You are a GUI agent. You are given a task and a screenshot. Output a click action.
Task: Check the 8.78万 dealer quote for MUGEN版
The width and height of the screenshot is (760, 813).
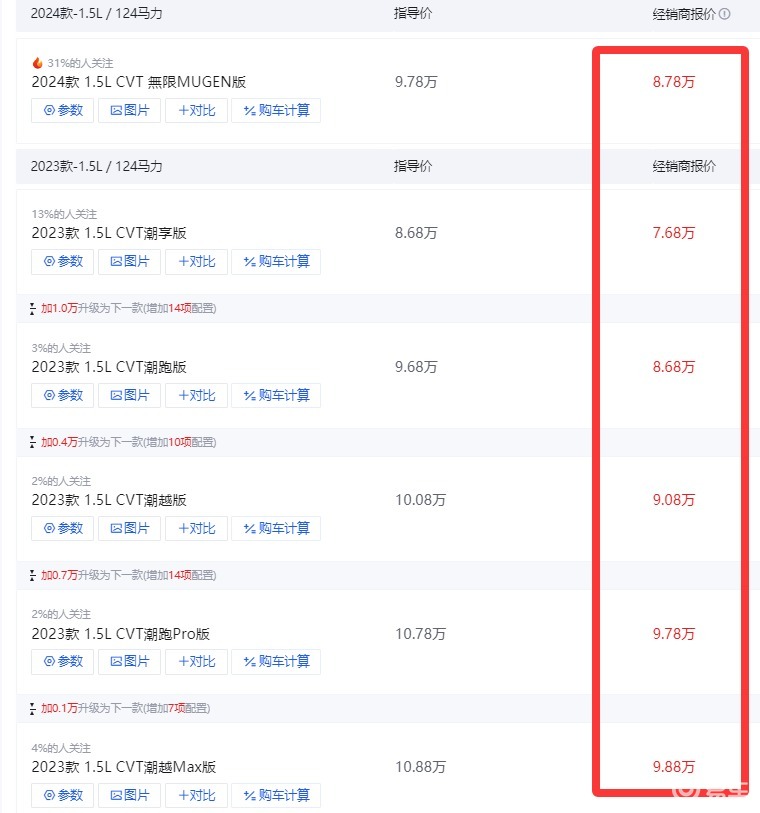[673, 82]
